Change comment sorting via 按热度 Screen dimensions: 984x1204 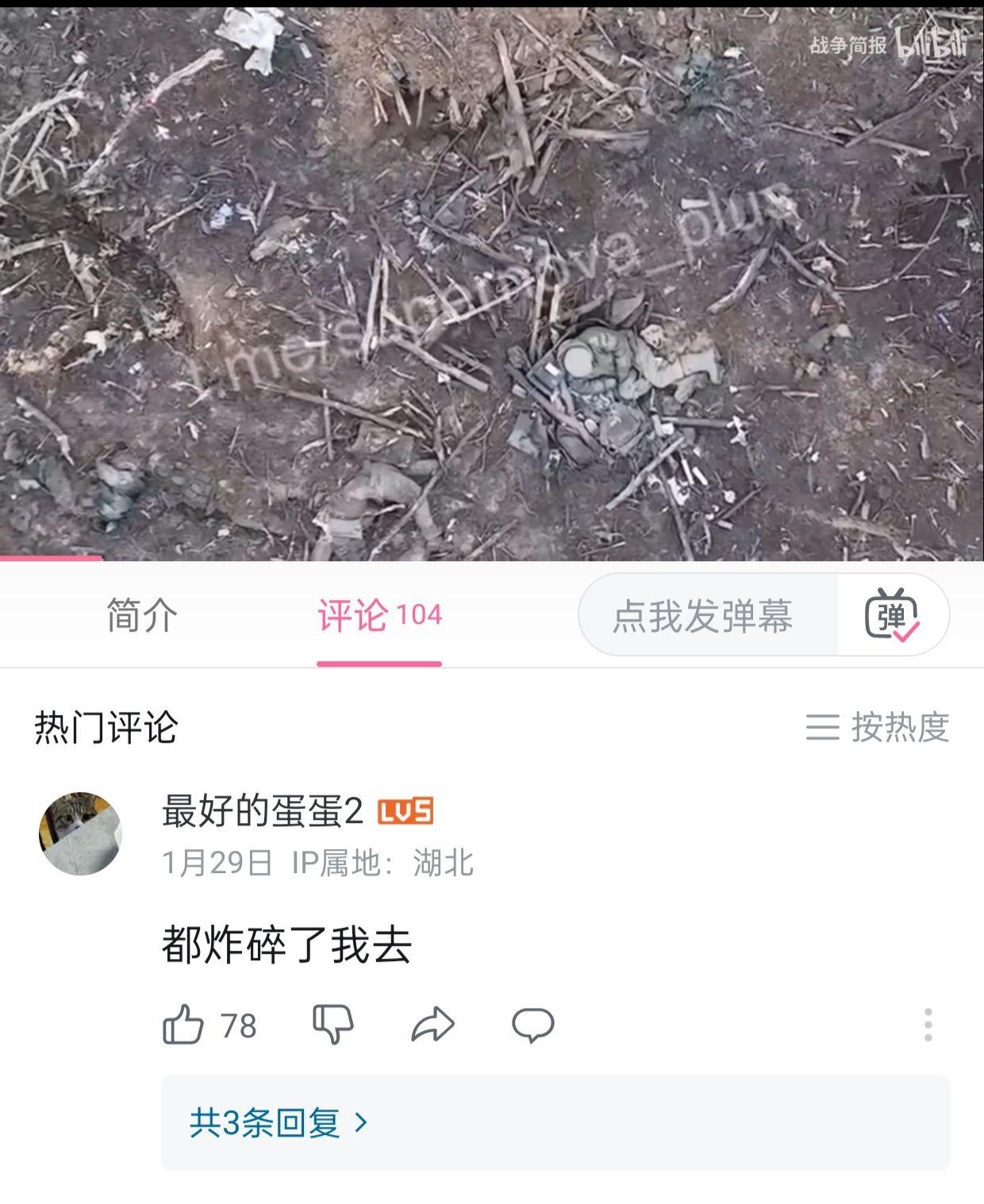coord(878,727)
